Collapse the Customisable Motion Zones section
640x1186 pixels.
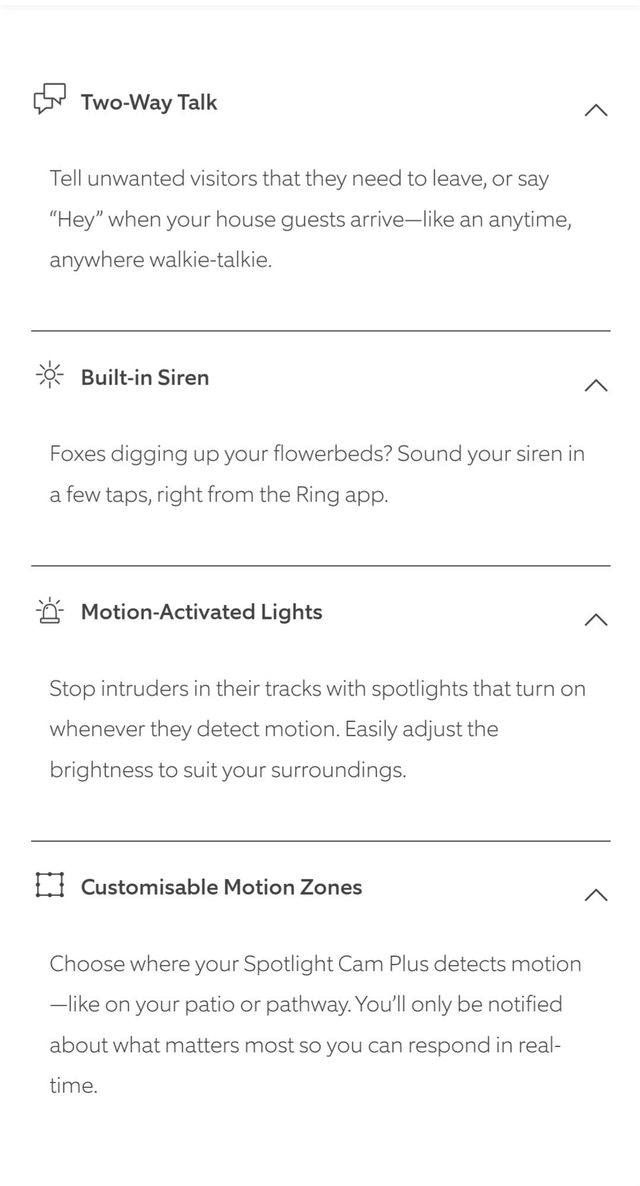(595, 894)
